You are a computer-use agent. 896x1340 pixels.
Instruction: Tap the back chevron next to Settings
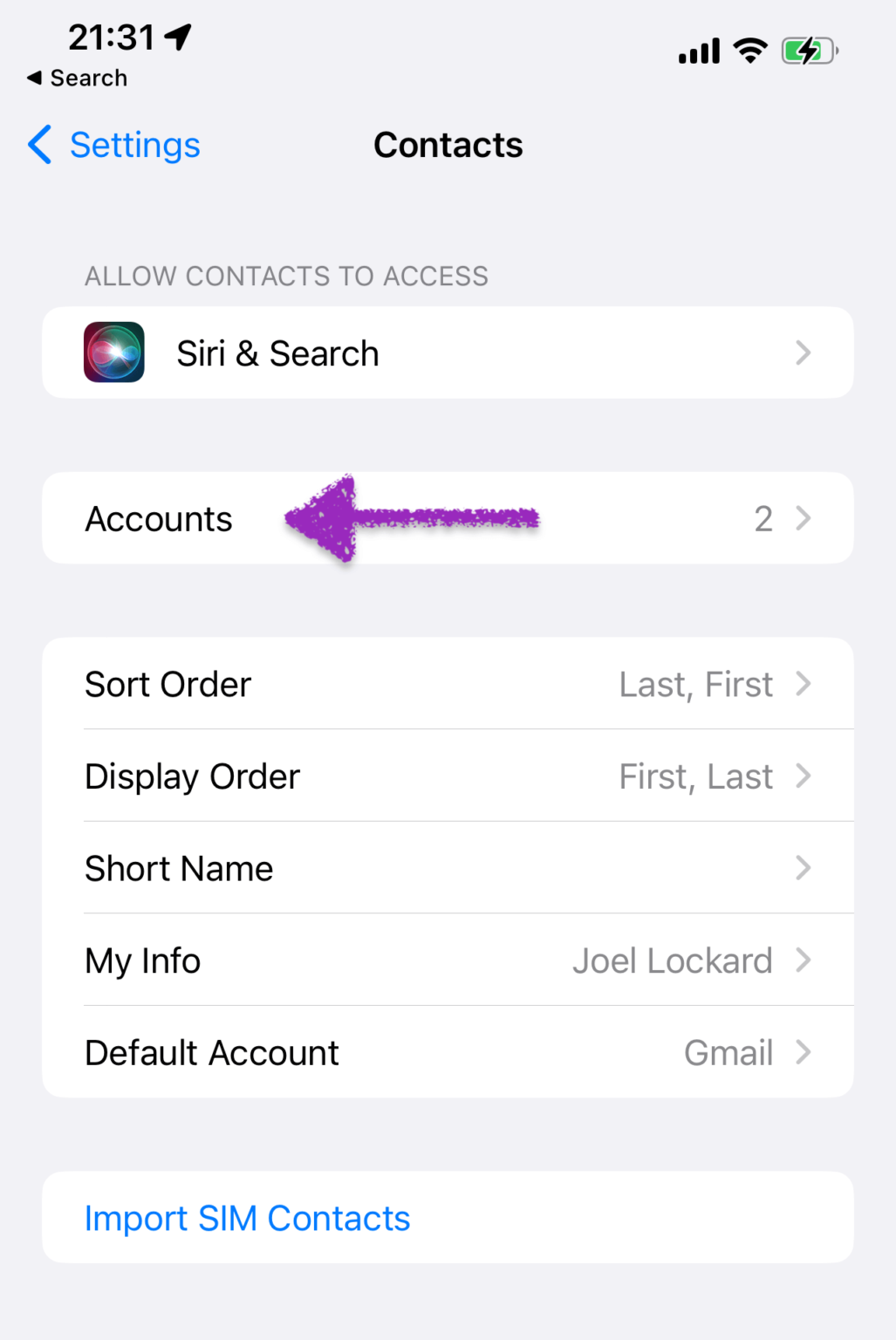tap(38, 145)
